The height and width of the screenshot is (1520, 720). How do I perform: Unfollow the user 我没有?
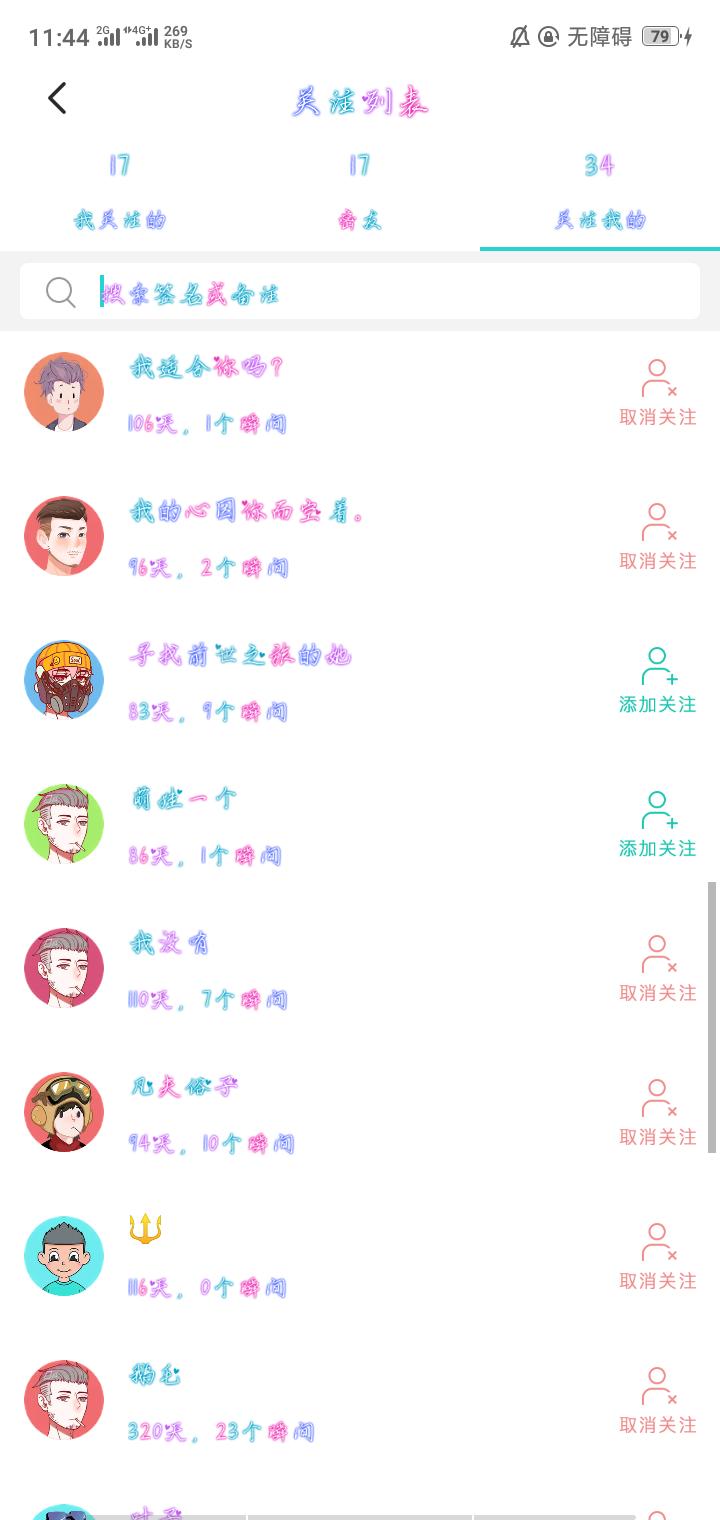coord(657,969)
